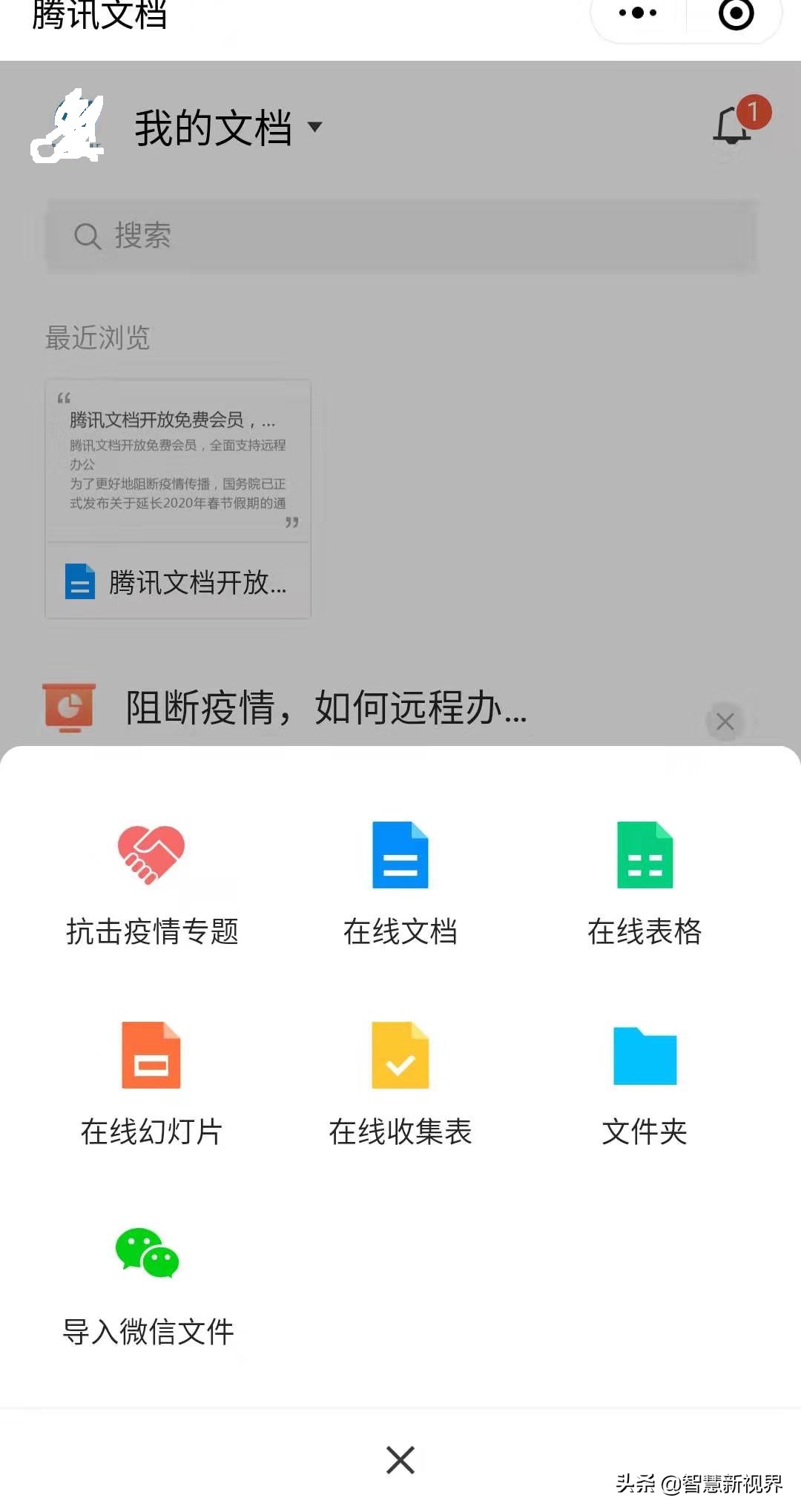
Task: Open the mini program overflow menu
Action: [638, 13]
